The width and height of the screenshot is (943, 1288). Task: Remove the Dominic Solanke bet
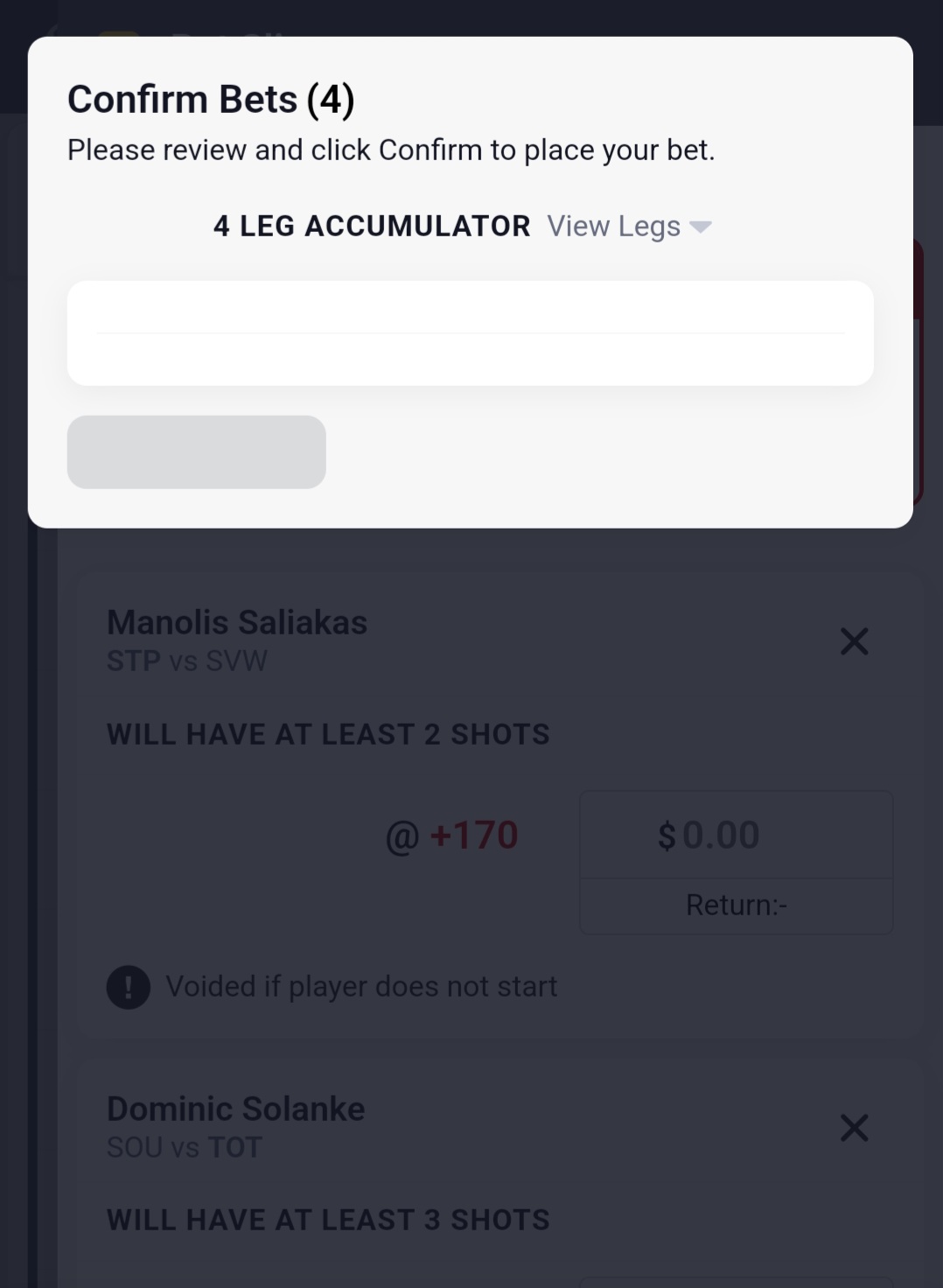(x=854, y=1128)
